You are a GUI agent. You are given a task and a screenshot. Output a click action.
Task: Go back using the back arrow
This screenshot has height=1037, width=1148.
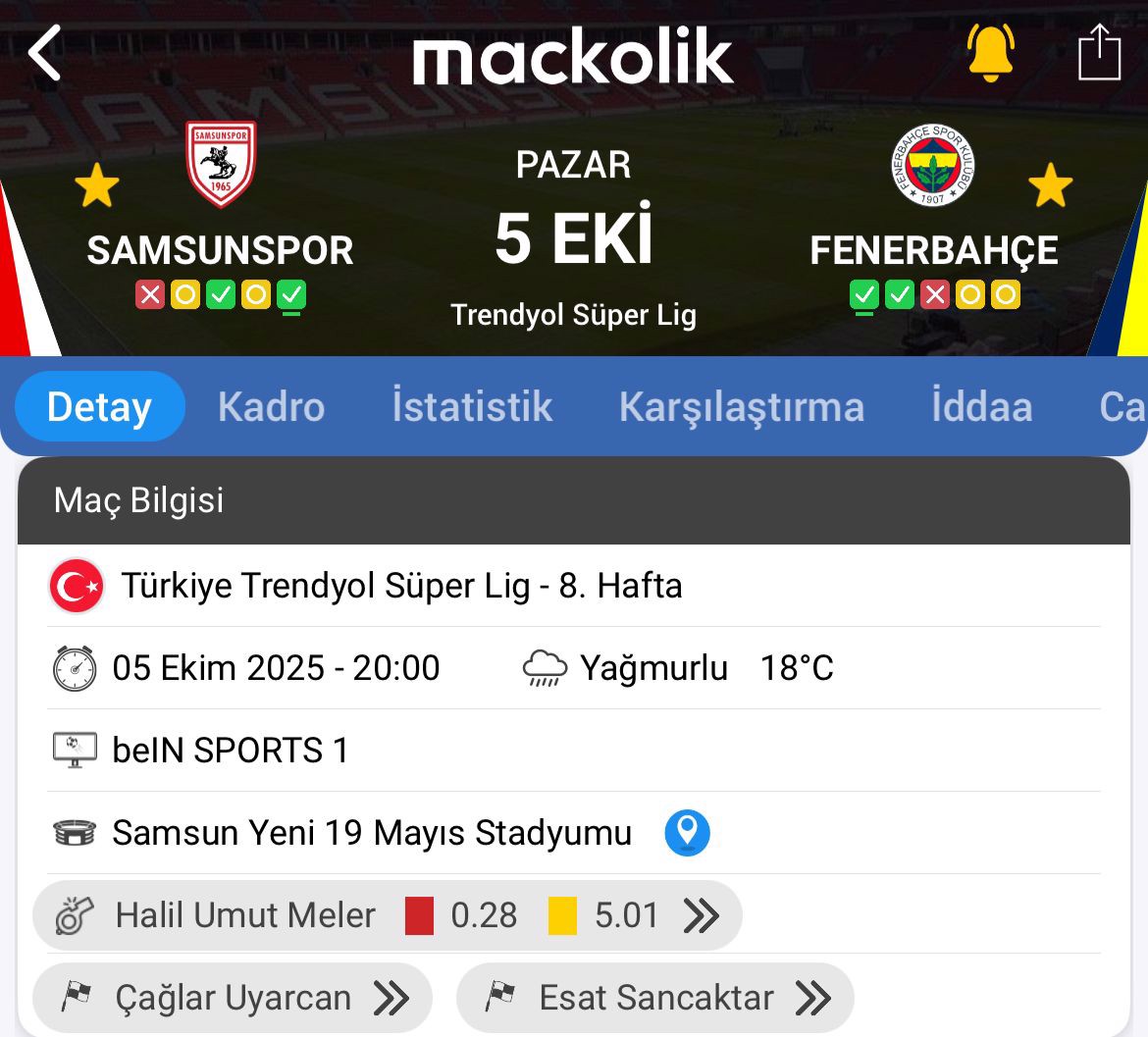[x=44, y=53]
